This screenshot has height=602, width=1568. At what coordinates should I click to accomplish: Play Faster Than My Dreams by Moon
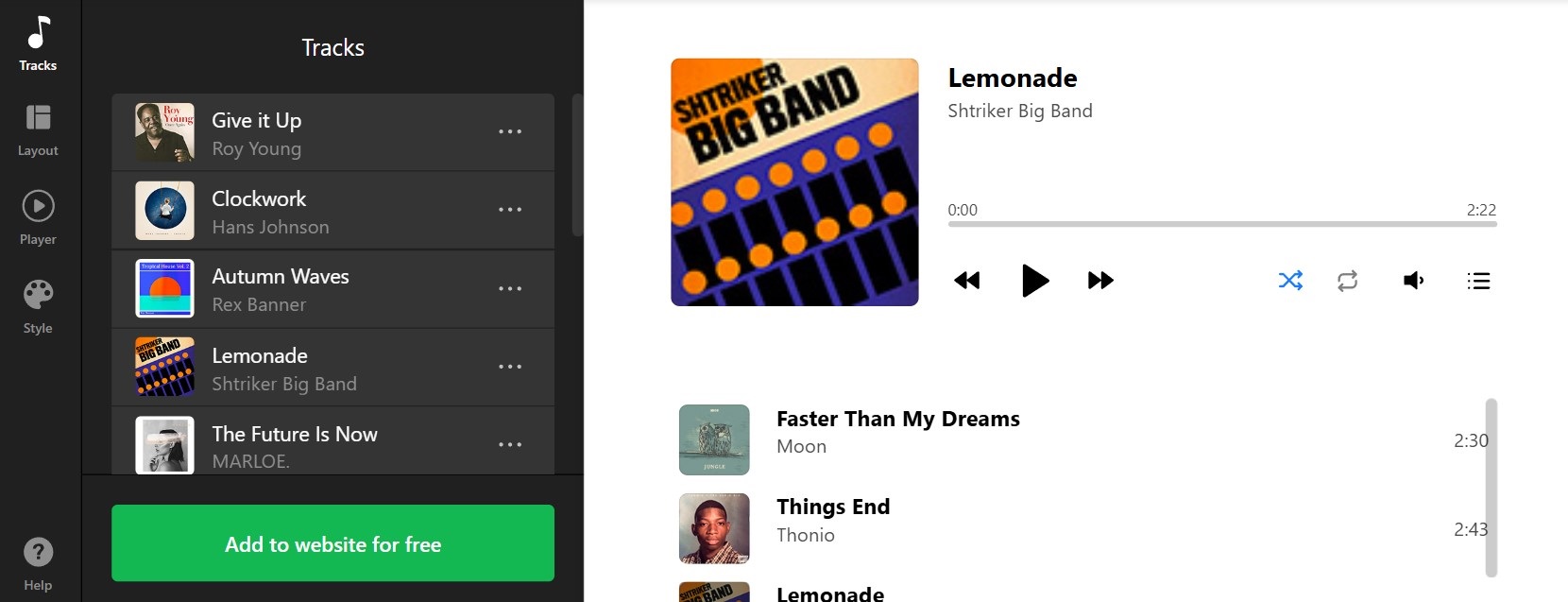(897, 432)
